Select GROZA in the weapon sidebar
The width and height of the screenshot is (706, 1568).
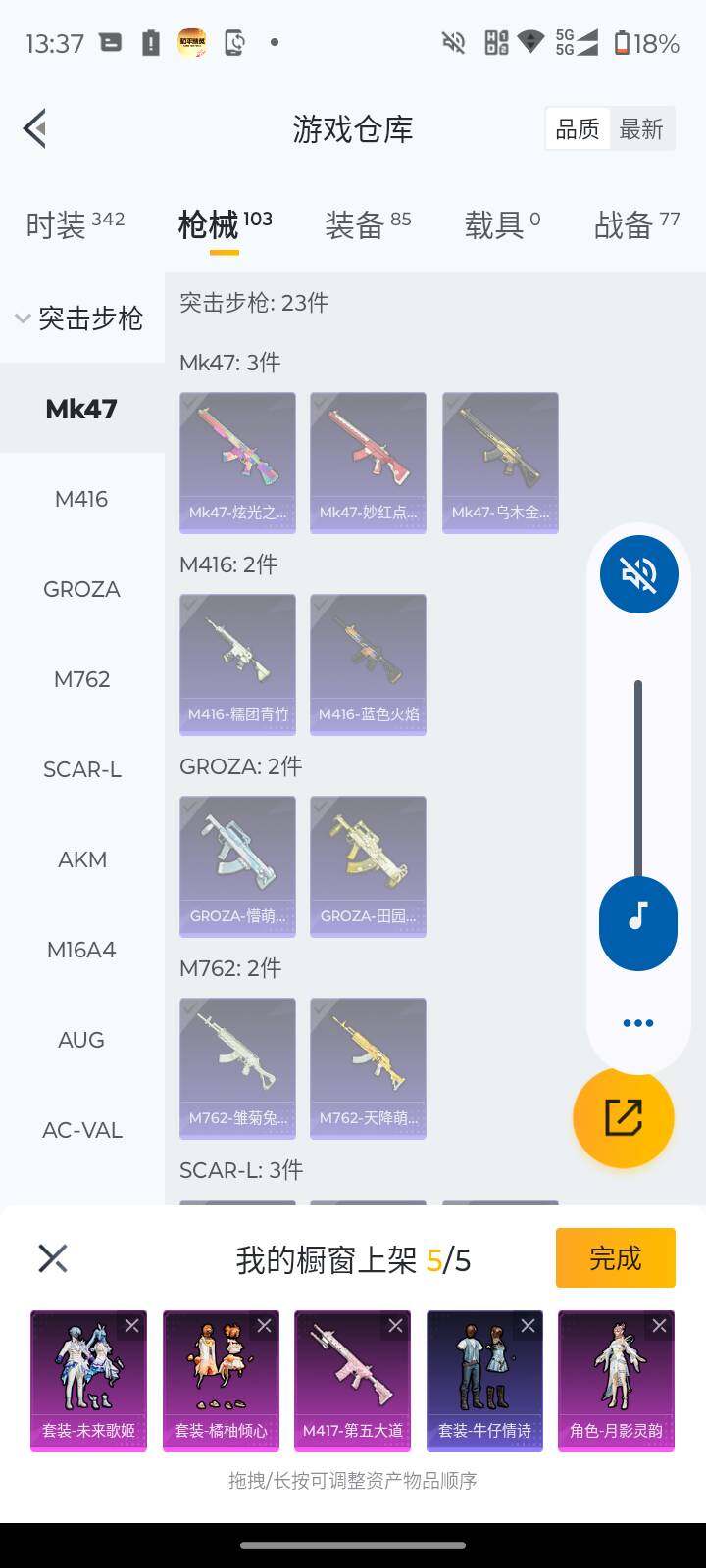tap(81, 589)
